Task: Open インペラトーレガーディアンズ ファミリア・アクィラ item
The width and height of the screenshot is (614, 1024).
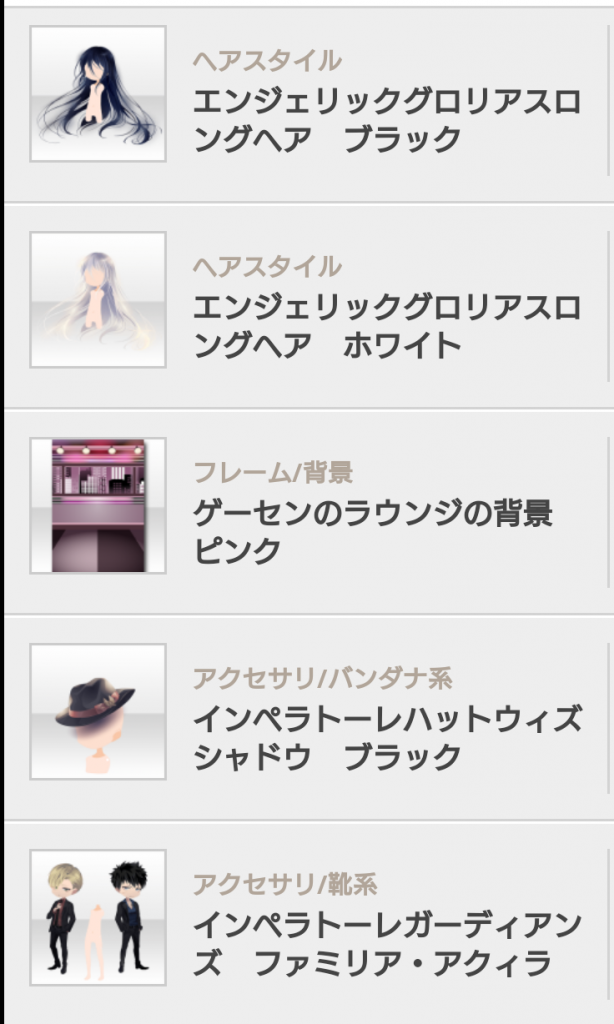Action: (x=386, y=943)
